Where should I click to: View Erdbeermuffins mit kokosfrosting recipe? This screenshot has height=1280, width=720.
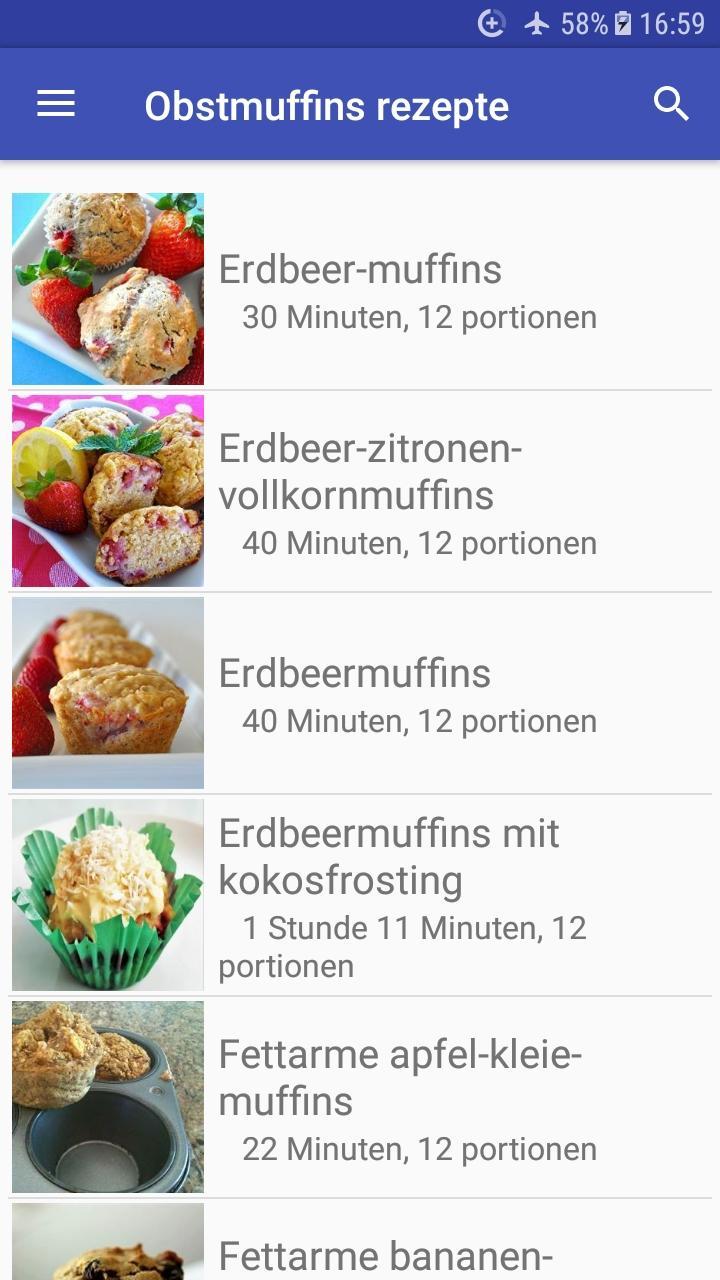360,895
